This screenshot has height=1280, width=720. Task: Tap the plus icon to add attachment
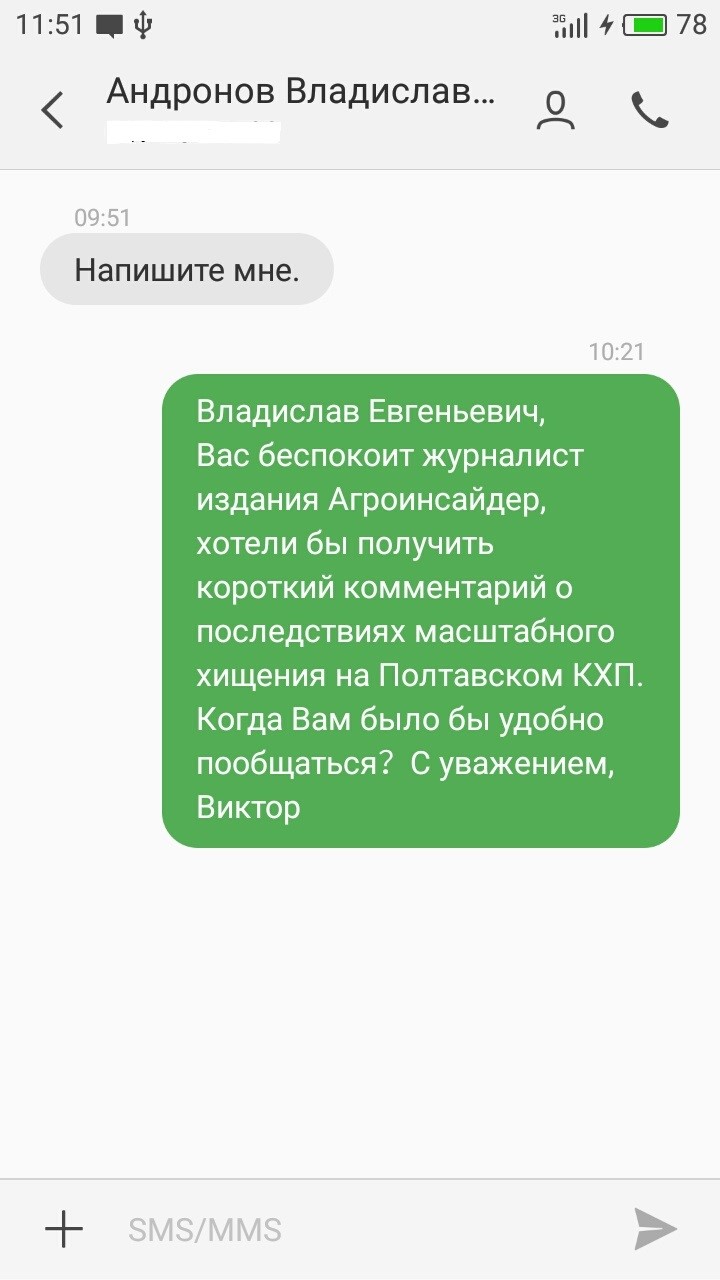pyautogui.click(x=64, y=1229)
